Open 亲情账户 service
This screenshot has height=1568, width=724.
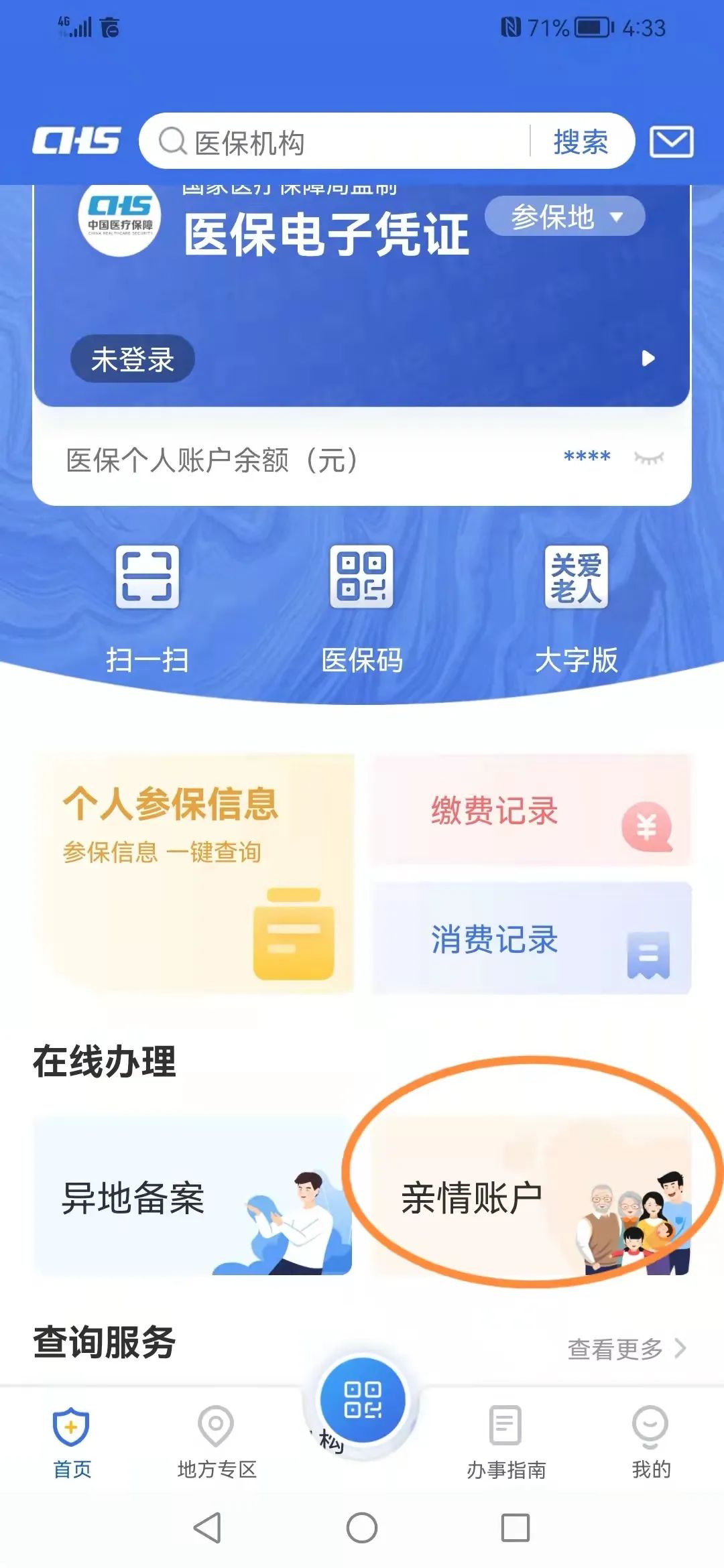(531, 1196)
